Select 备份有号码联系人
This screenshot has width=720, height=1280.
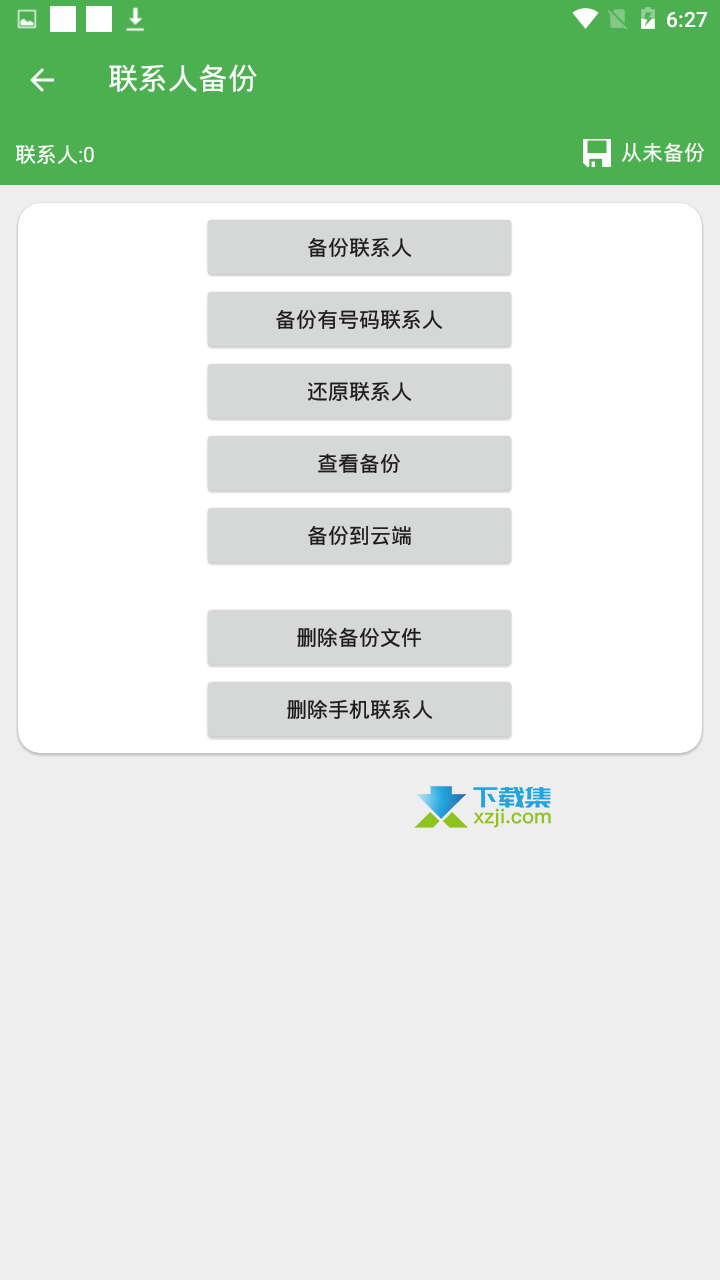coord(359,320)
